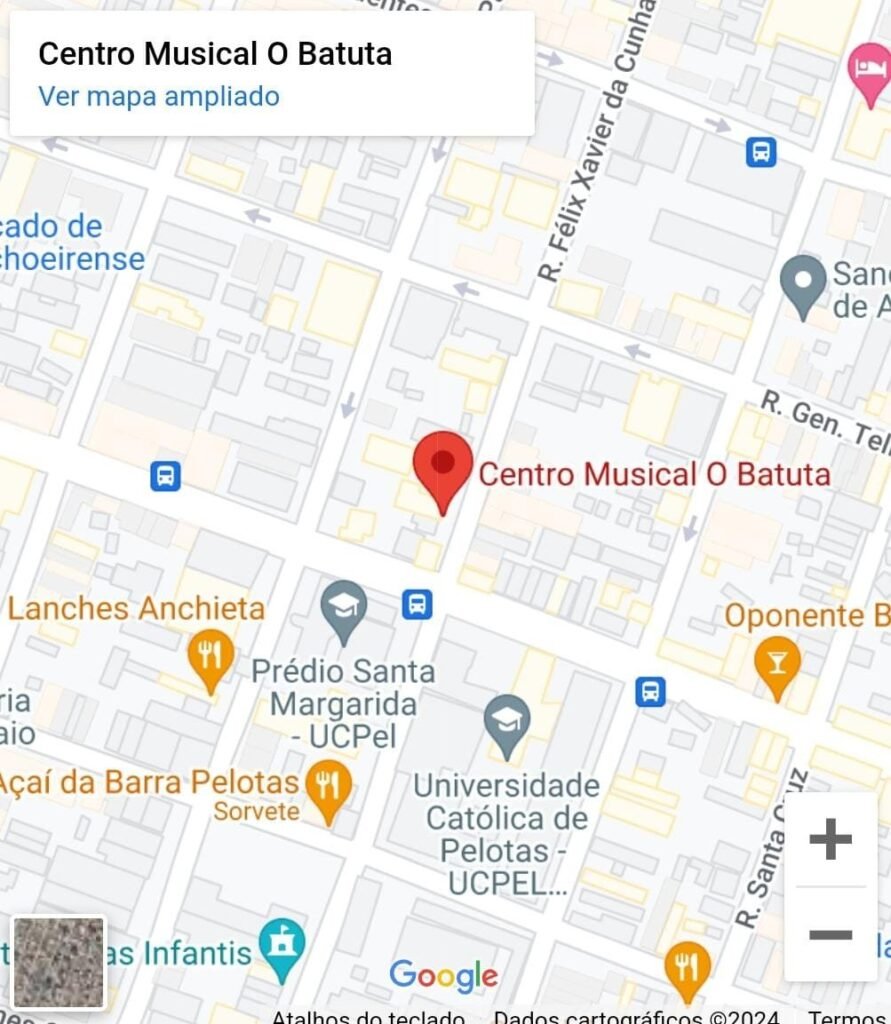Select Prédio Santa Margarida UCPel marker

[x=344, y=609]
